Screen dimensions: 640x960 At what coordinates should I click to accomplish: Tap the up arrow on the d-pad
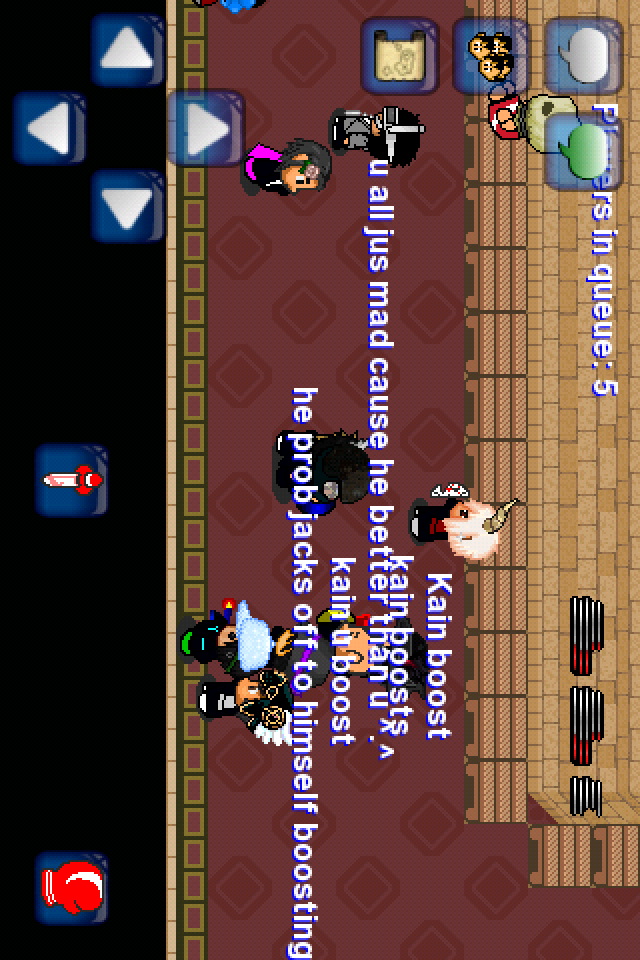point(127,50)
